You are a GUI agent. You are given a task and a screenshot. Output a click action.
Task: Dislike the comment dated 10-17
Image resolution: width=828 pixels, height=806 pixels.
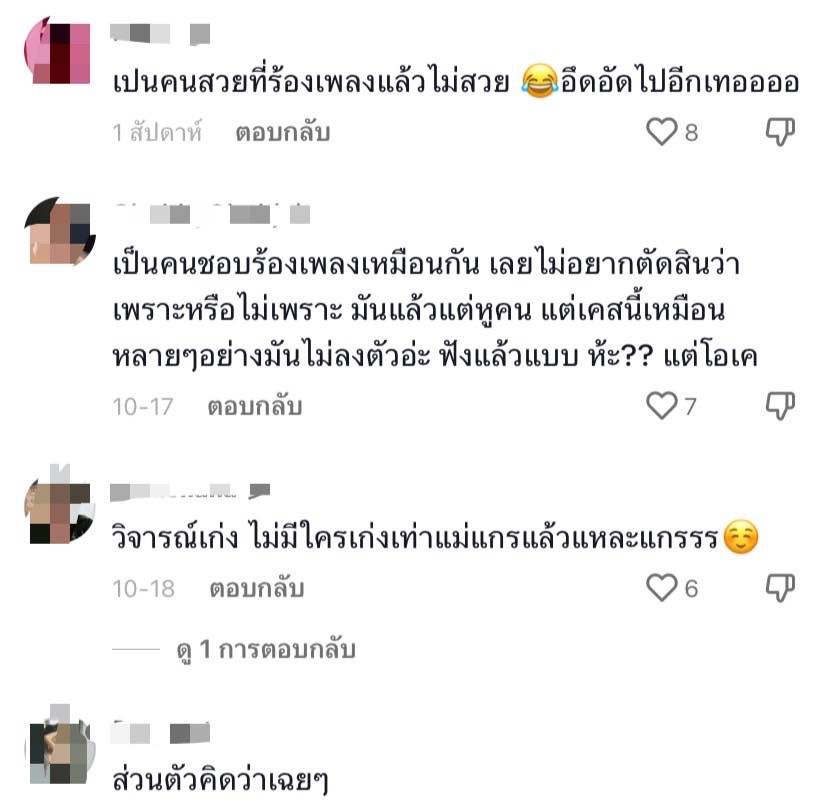[x=780, y=406]
